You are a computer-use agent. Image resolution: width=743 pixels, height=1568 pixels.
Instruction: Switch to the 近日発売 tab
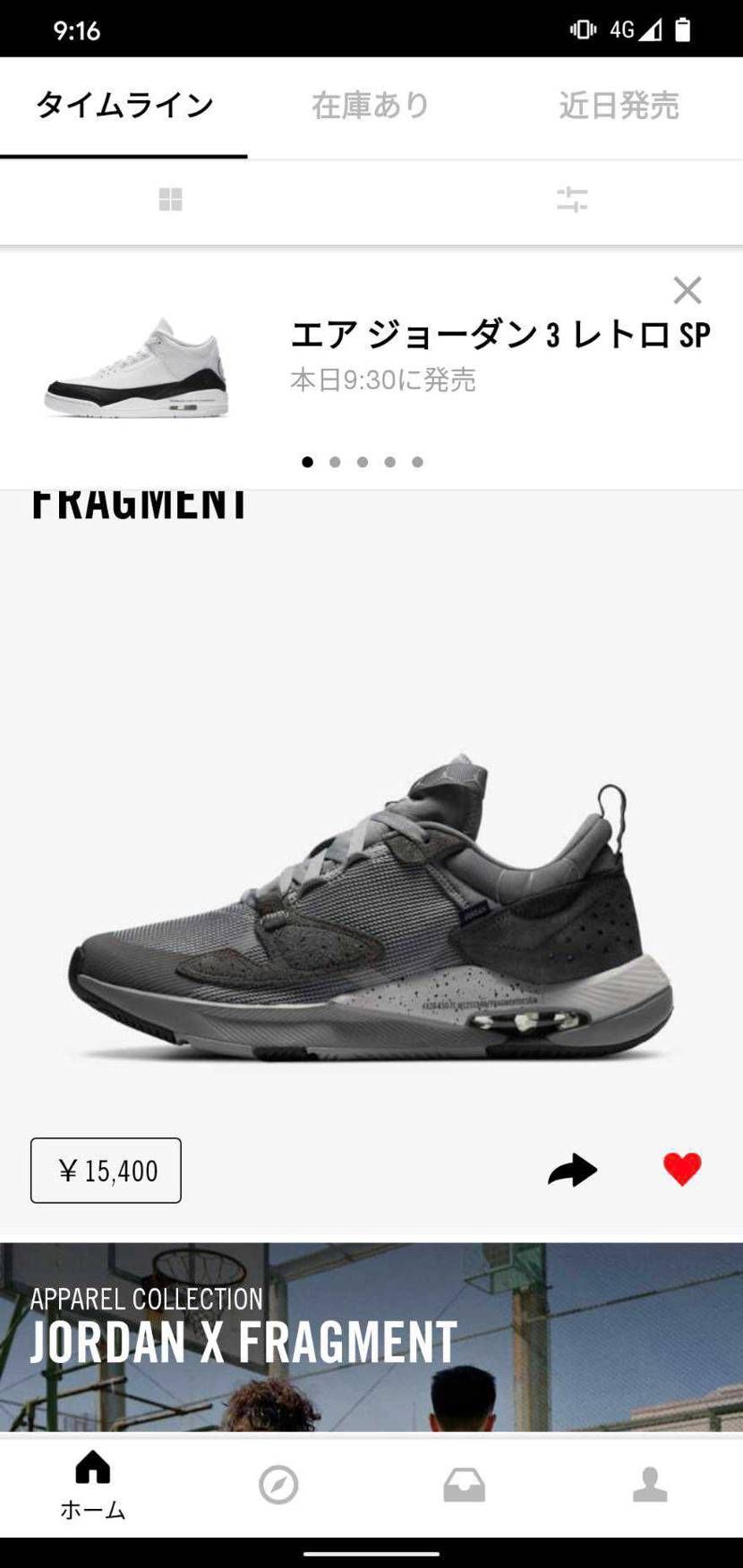tap(619, 106)
